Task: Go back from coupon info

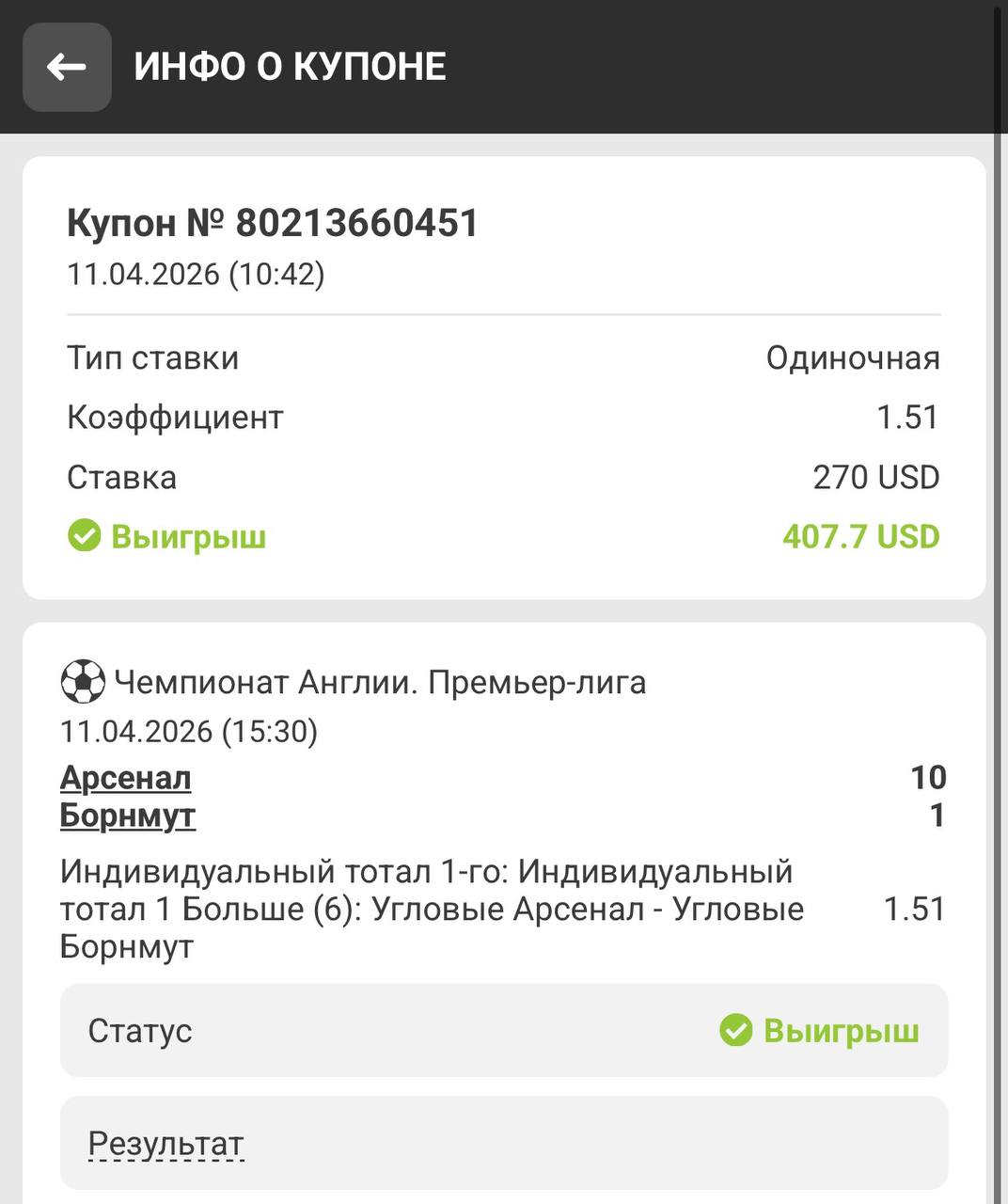Action: click(67, 67)
